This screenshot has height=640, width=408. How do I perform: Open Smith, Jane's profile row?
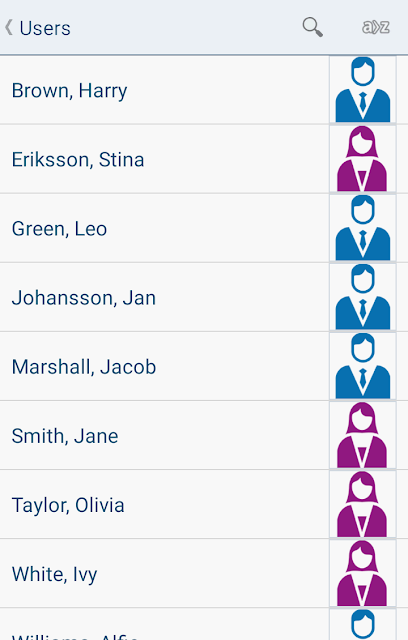[x=204, y=436]
